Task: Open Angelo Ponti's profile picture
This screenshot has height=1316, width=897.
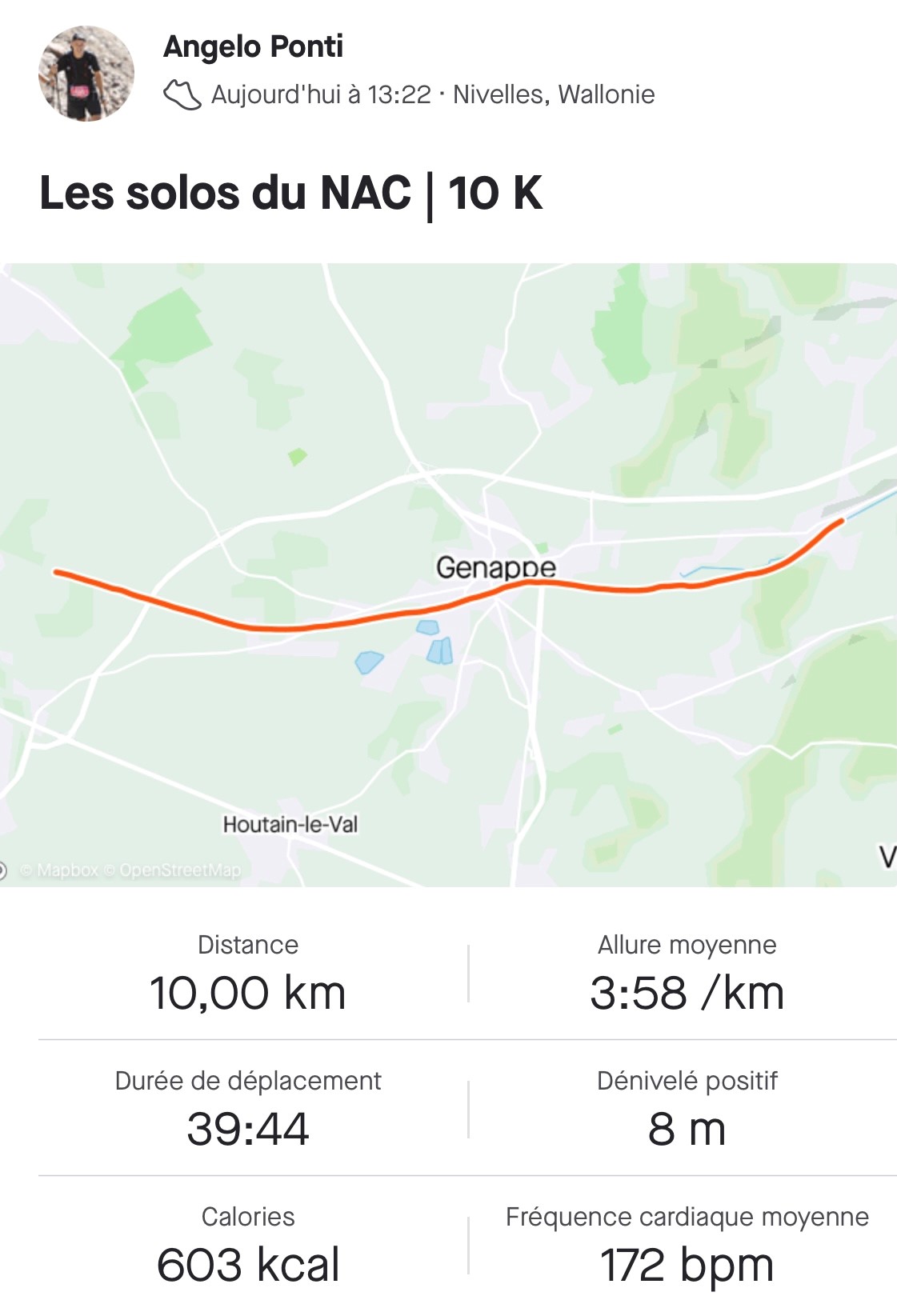Action: (86, 74)
